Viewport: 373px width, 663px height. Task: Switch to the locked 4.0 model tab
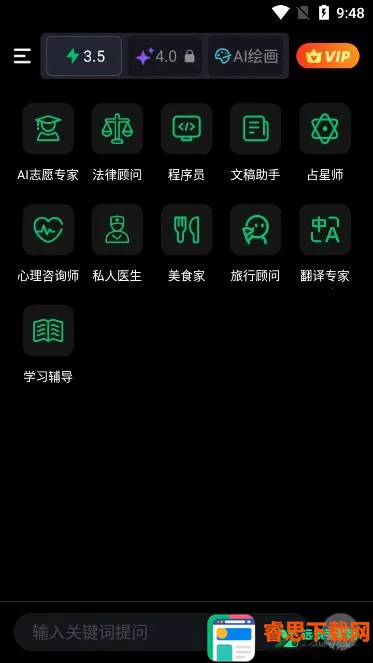click(x=165, y=56)
